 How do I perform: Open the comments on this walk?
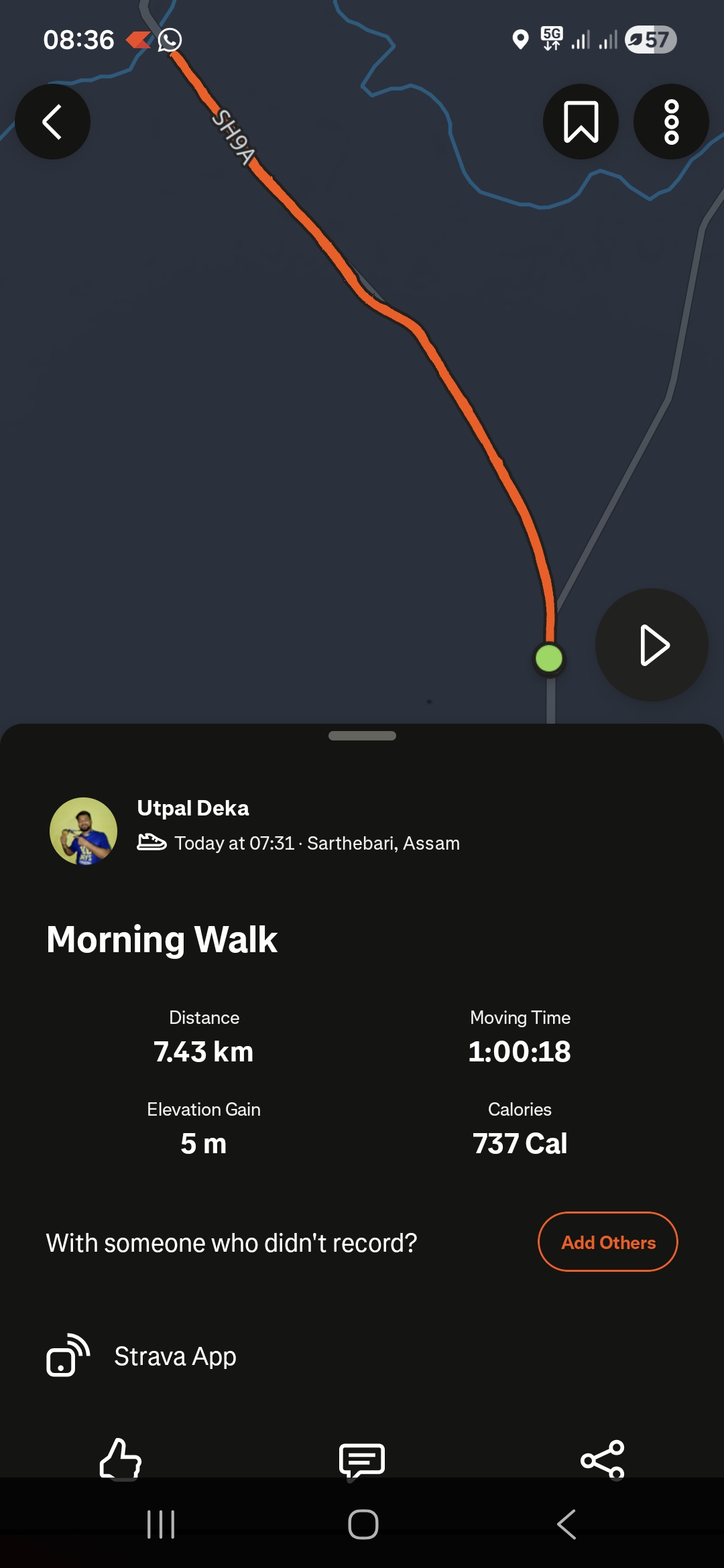362,1459
